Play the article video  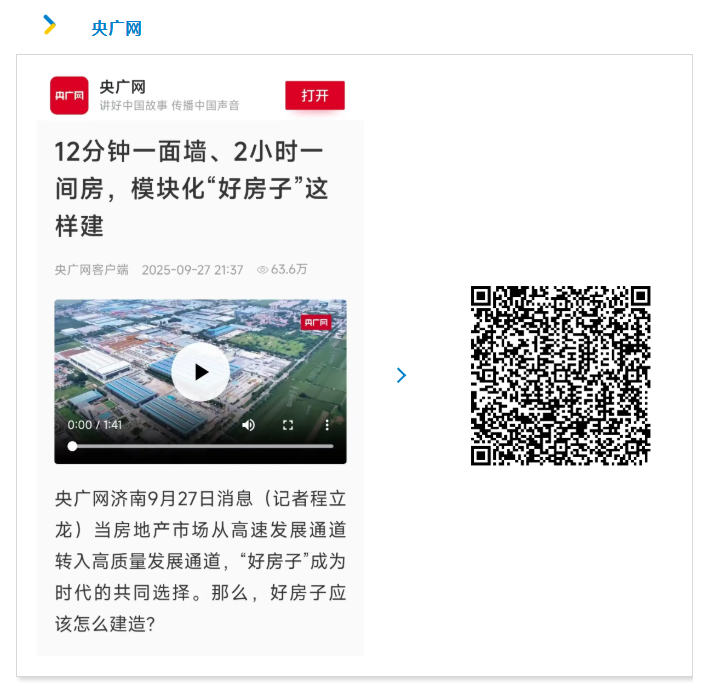pyautogui.click(x=200, y=372)
